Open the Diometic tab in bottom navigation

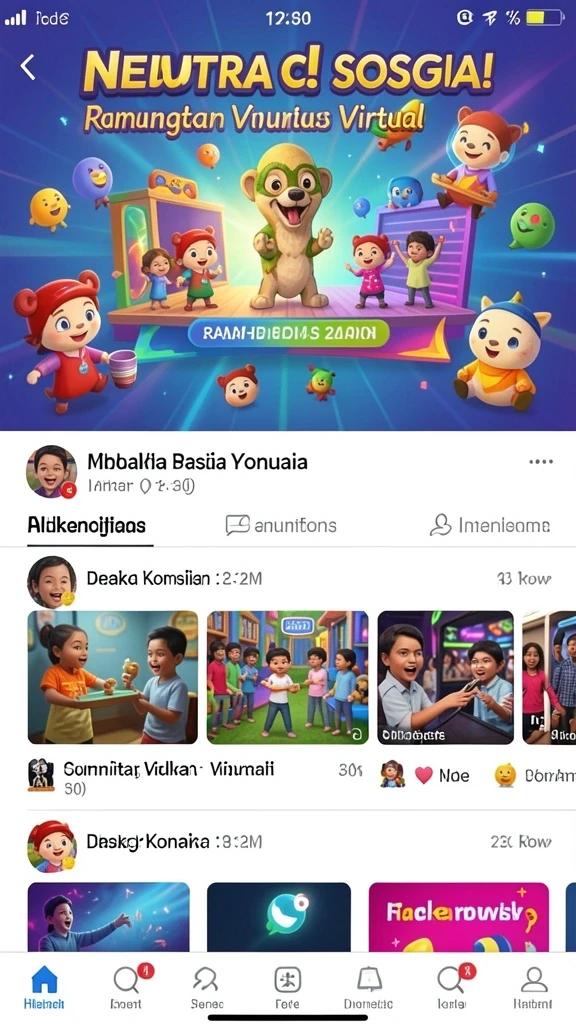pos(368,987)
